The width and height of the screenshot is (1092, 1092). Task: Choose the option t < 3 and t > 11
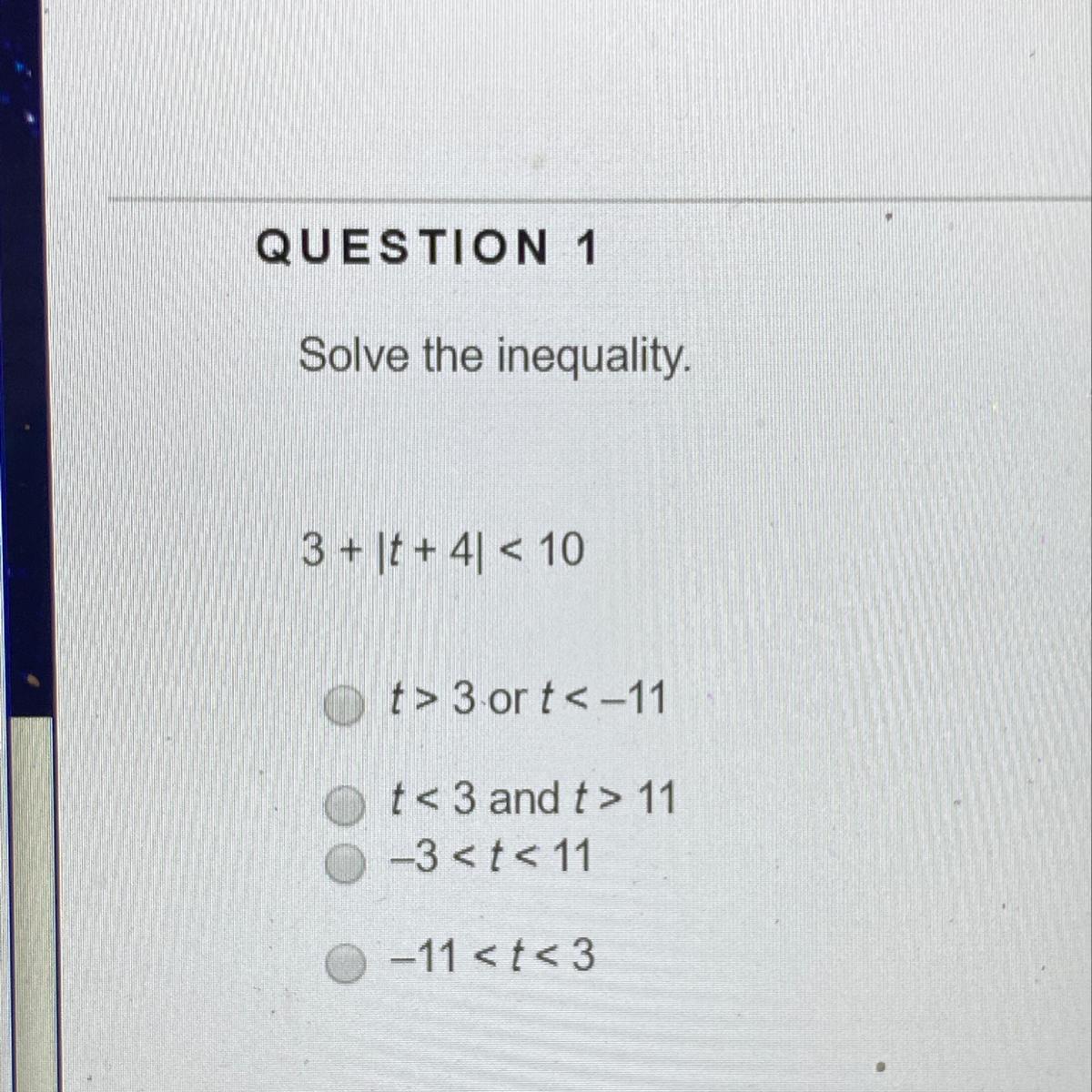345,804
